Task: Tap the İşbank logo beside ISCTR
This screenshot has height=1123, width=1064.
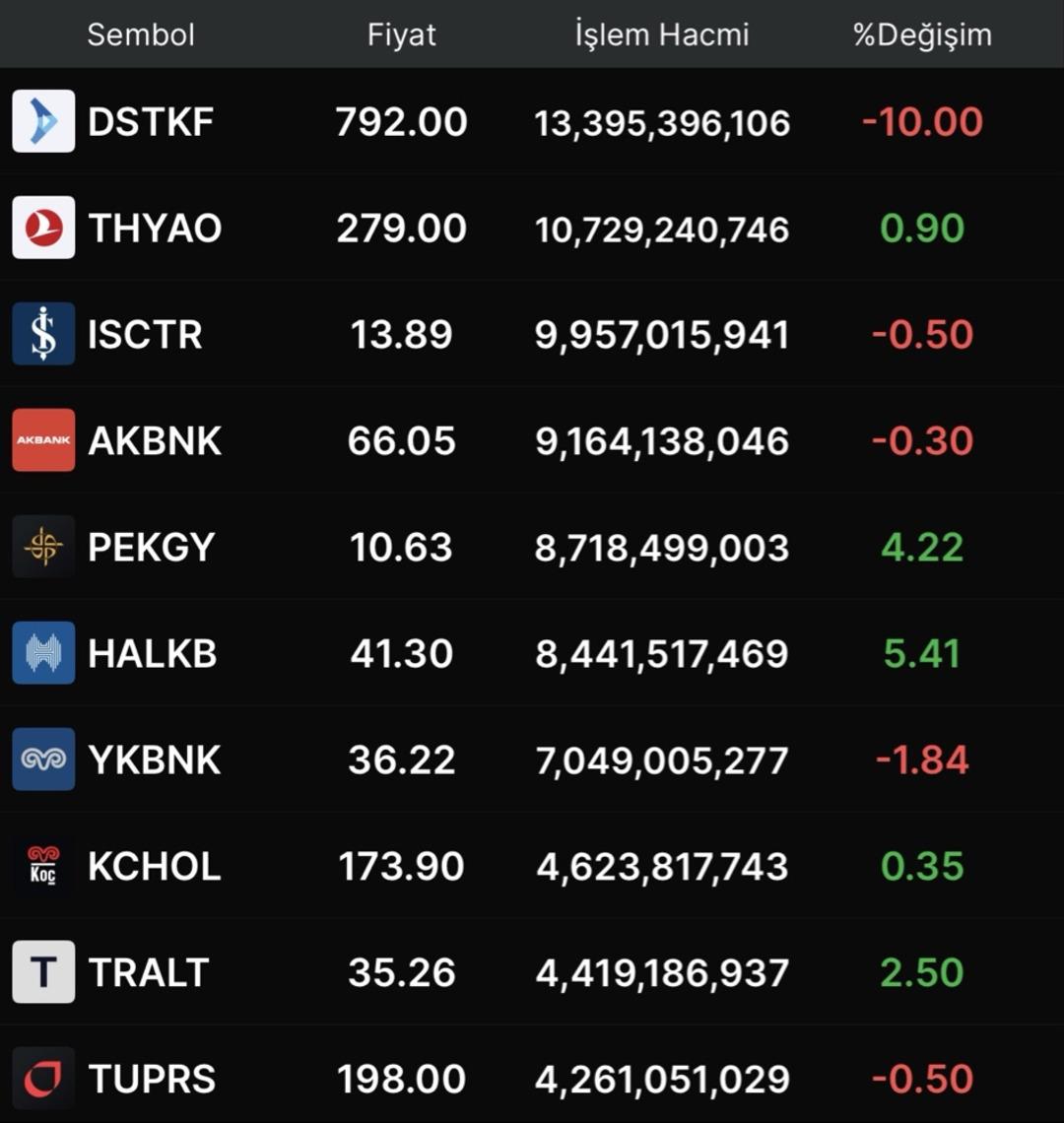Action: pos(43,334)
